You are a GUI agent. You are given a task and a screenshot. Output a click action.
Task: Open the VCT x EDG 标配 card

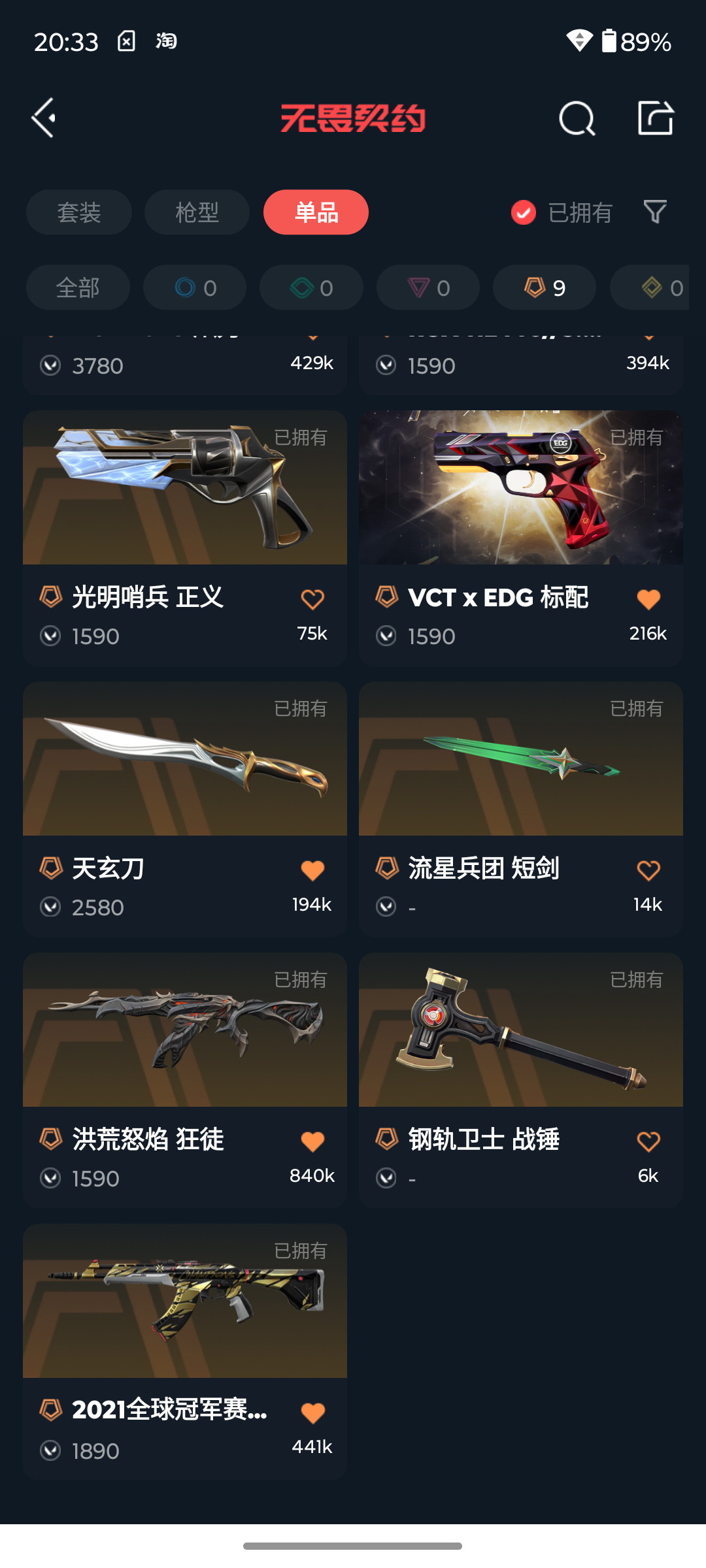[521, 538]
